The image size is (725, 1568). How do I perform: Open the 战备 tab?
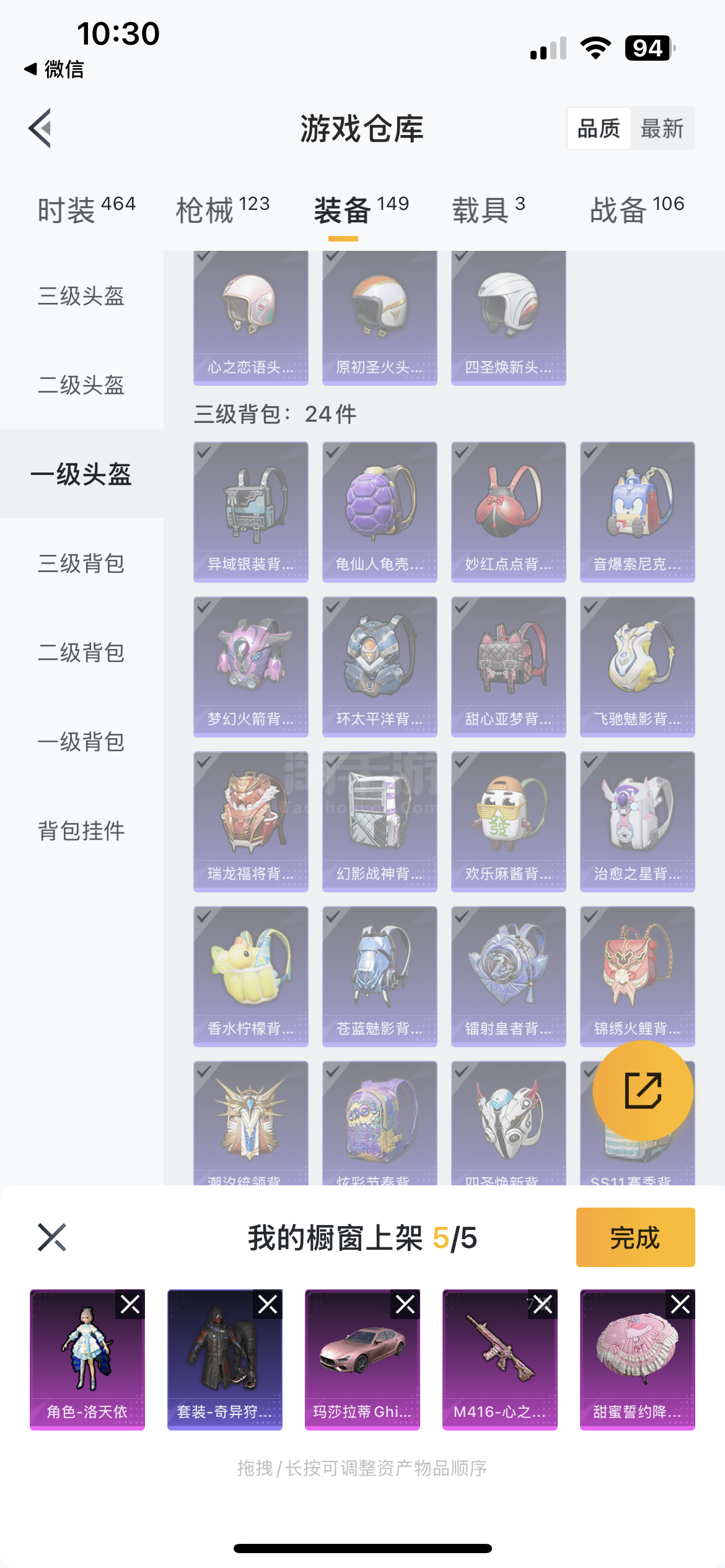637,209
